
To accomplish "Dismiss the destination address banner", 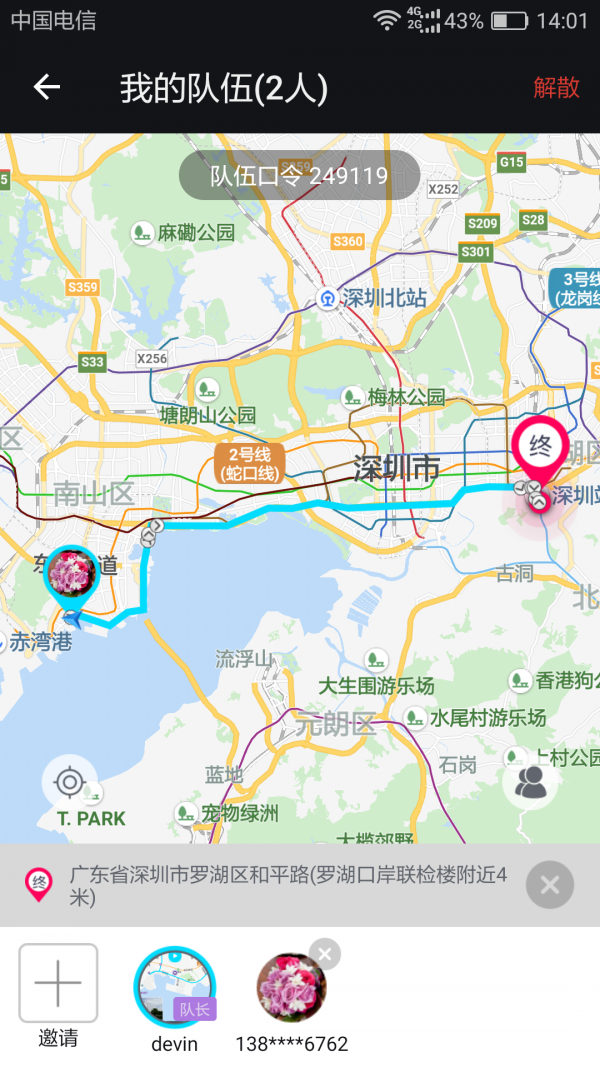I will [549, 884].
